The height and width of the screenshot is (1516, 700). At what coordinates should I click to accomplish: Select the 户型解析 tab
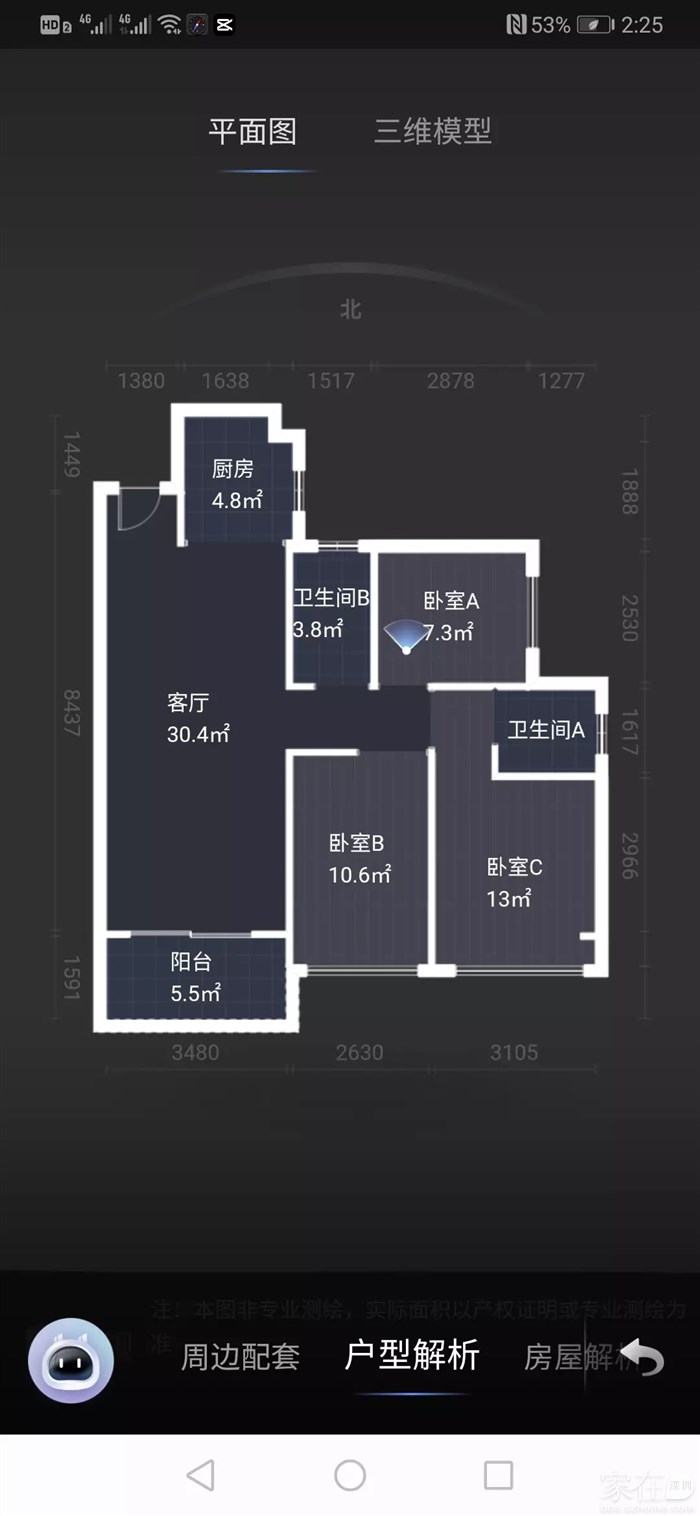click(412, 1355)
